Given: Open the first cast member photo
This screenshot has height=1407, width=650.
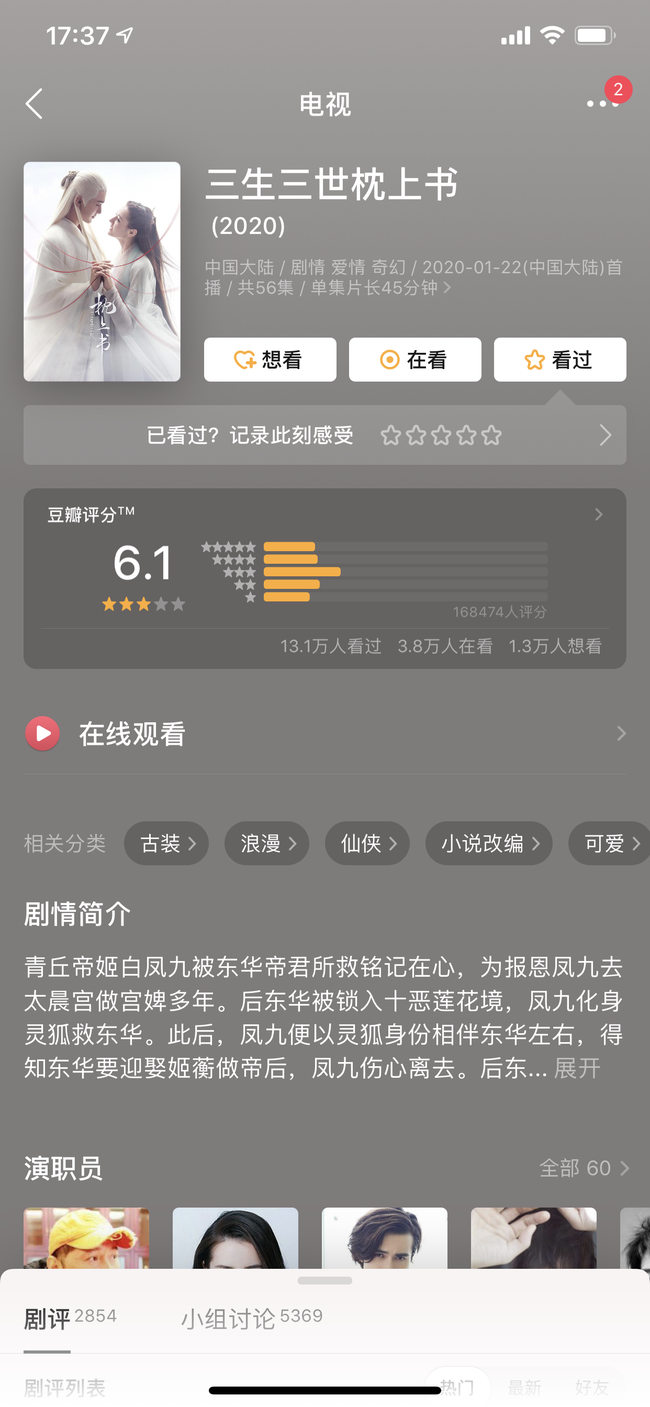Looking at the screenshot, I should (87, 1238).
